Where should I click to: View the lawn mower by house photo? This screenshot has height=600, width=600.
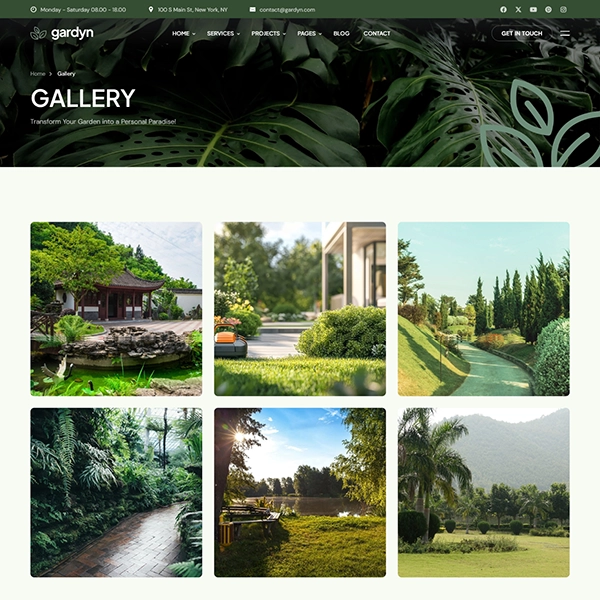300,308
